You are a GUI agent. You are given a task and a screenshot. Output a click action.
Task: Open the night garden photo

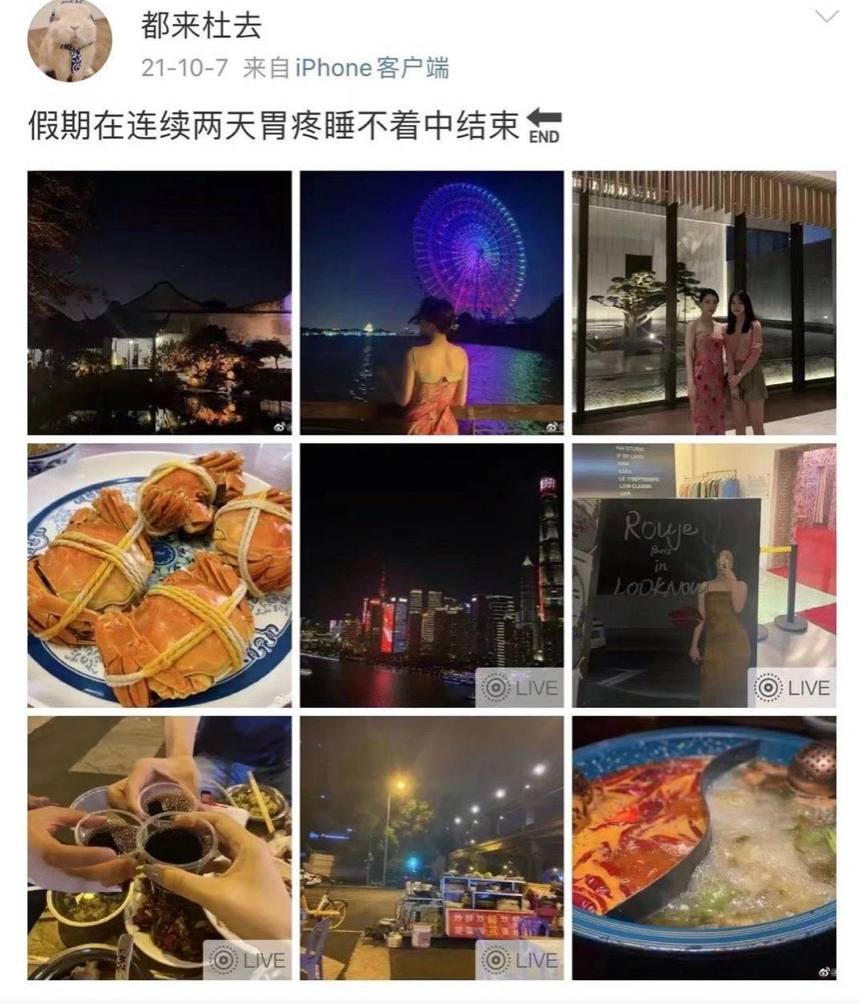(159, 302)
